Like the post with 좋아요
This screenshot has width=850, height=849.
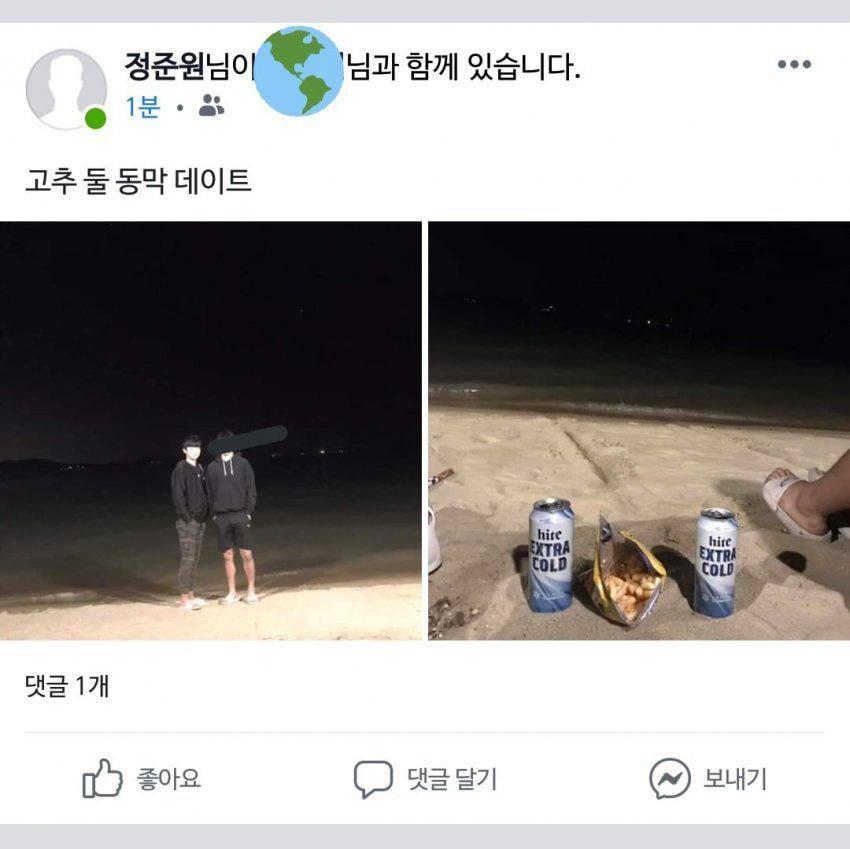142,779
